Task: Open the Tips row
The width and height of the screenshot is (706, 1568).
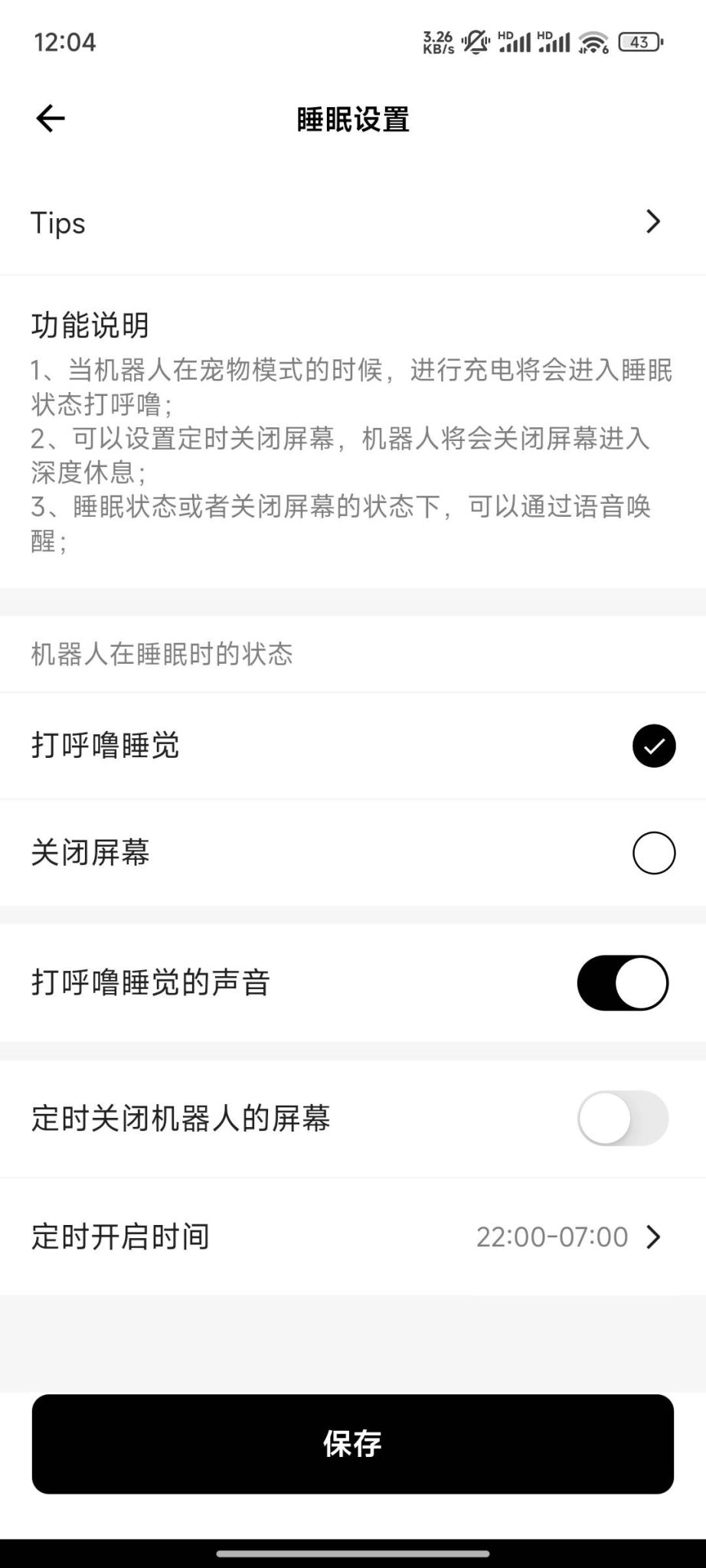Action: pyautogui.click(x=352, y=223)
